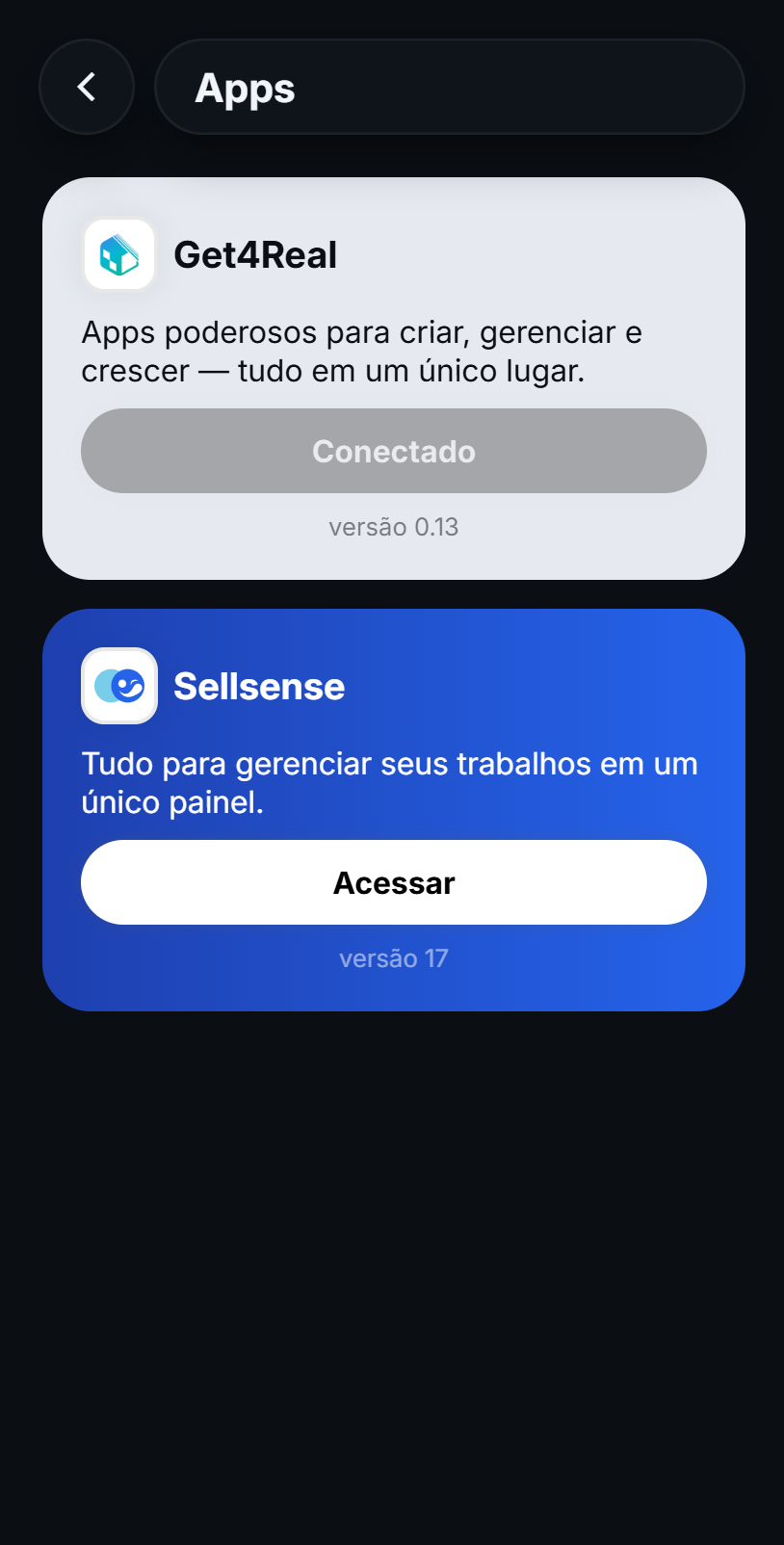Go back using the arrow icon
The height and width of the screenshot is (1545, 784).
click(x=87, y=87)
